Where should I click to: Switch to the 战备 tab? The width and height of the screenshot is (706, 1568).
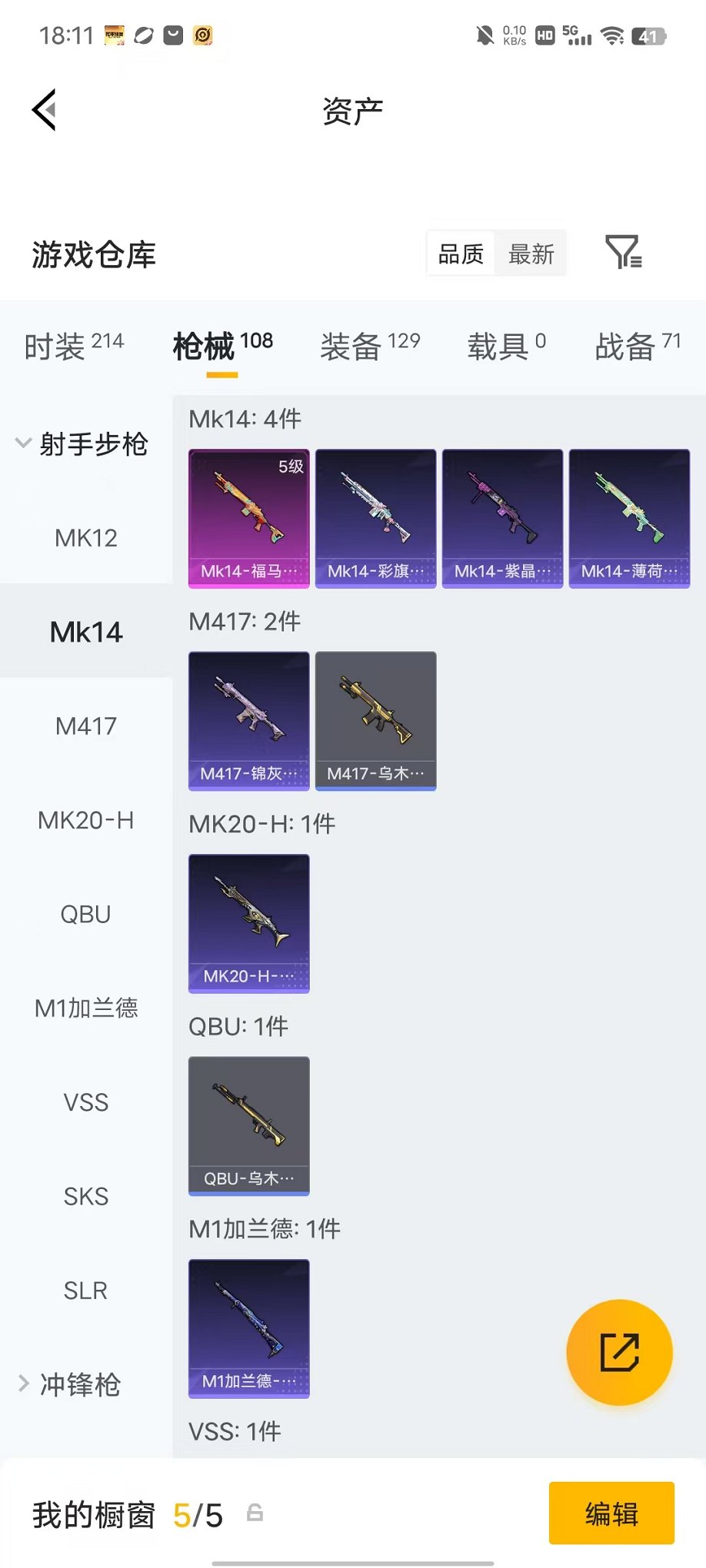click(x=638, y=346)
